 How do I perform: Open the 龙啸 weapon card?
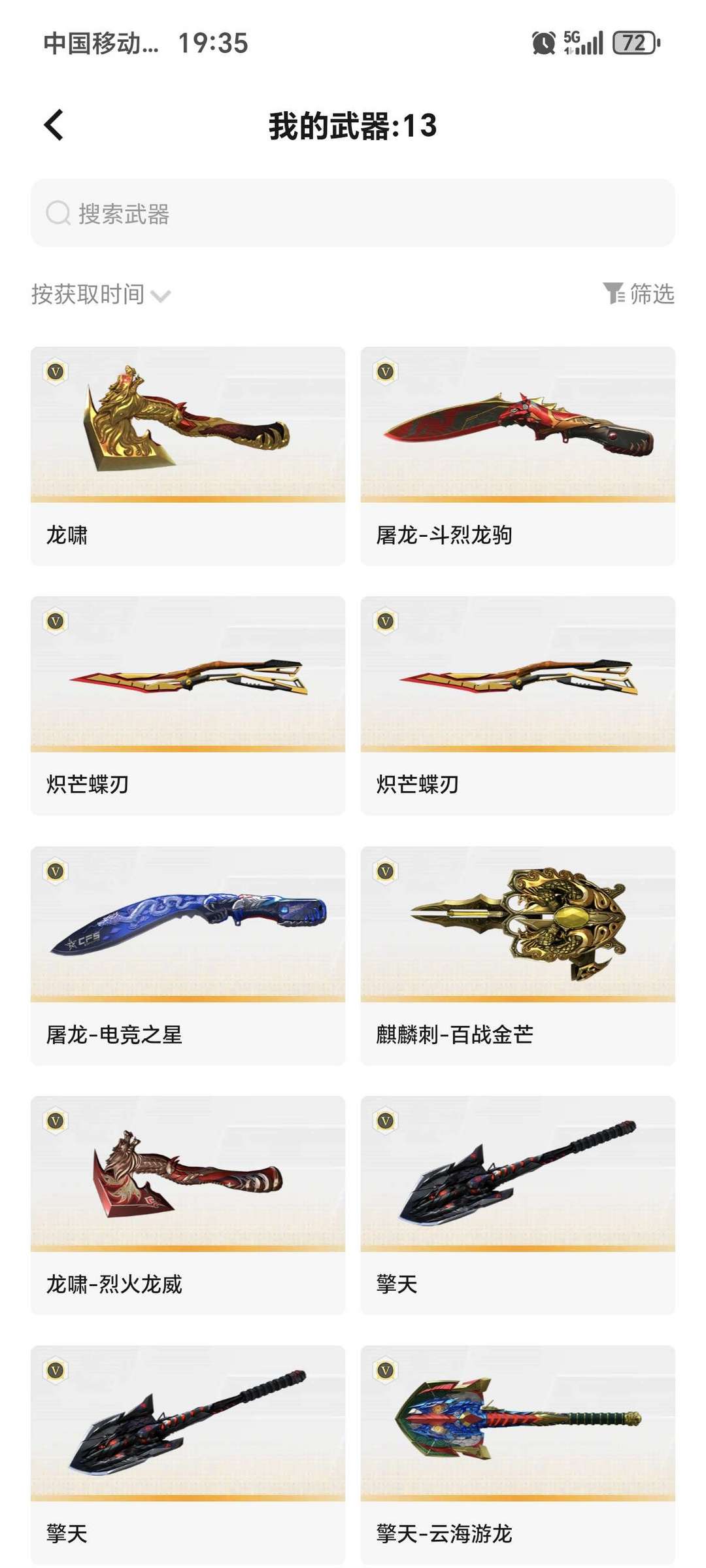(188, 456)
